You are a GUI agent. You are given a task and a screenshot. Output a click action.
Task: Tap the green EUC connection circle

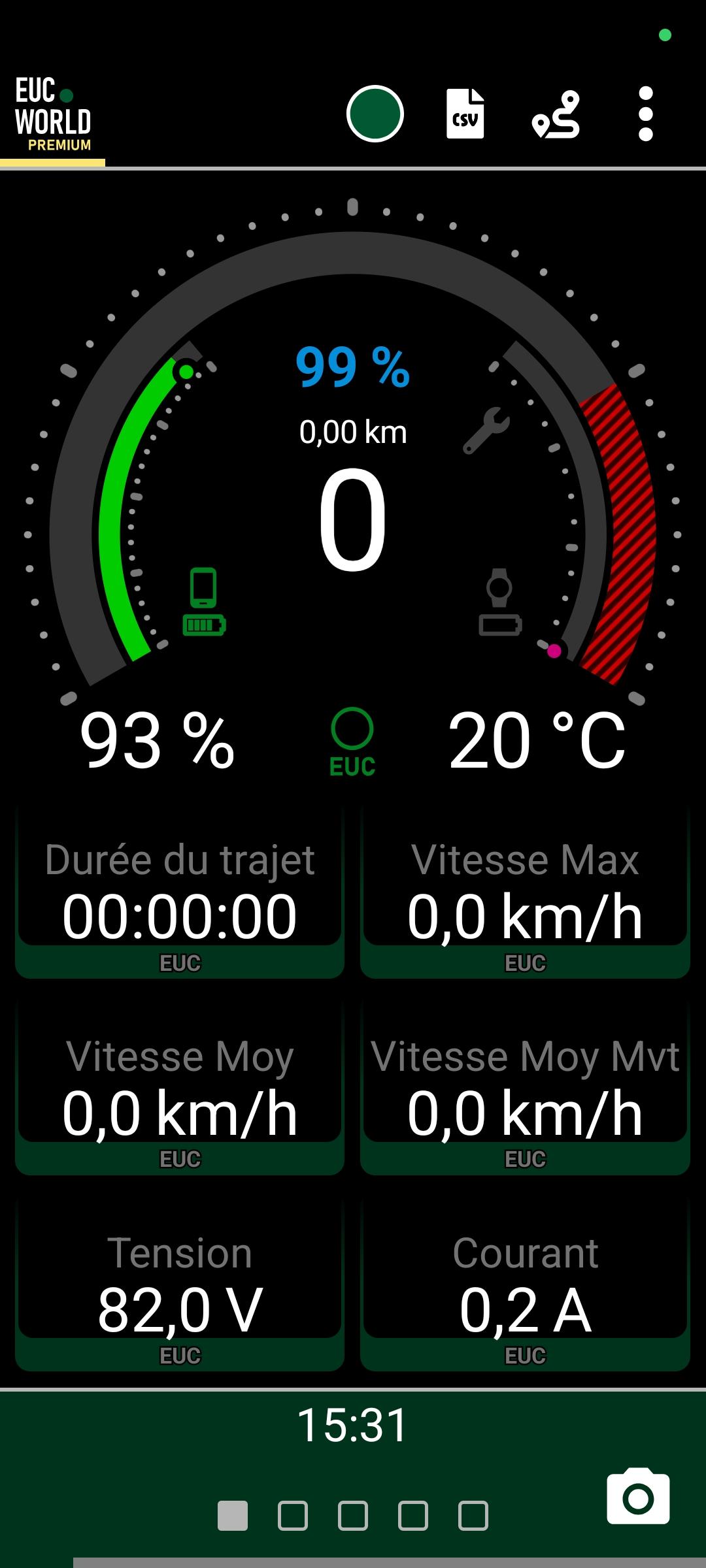[352, 742]
